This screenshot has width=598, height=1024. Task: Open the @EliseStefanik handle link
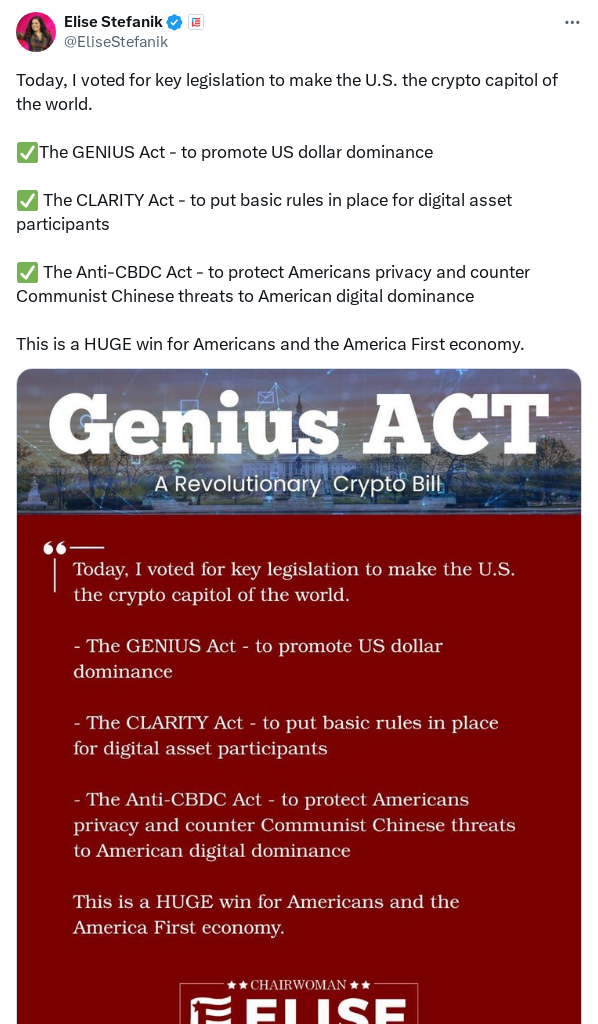tap(116, 42)
